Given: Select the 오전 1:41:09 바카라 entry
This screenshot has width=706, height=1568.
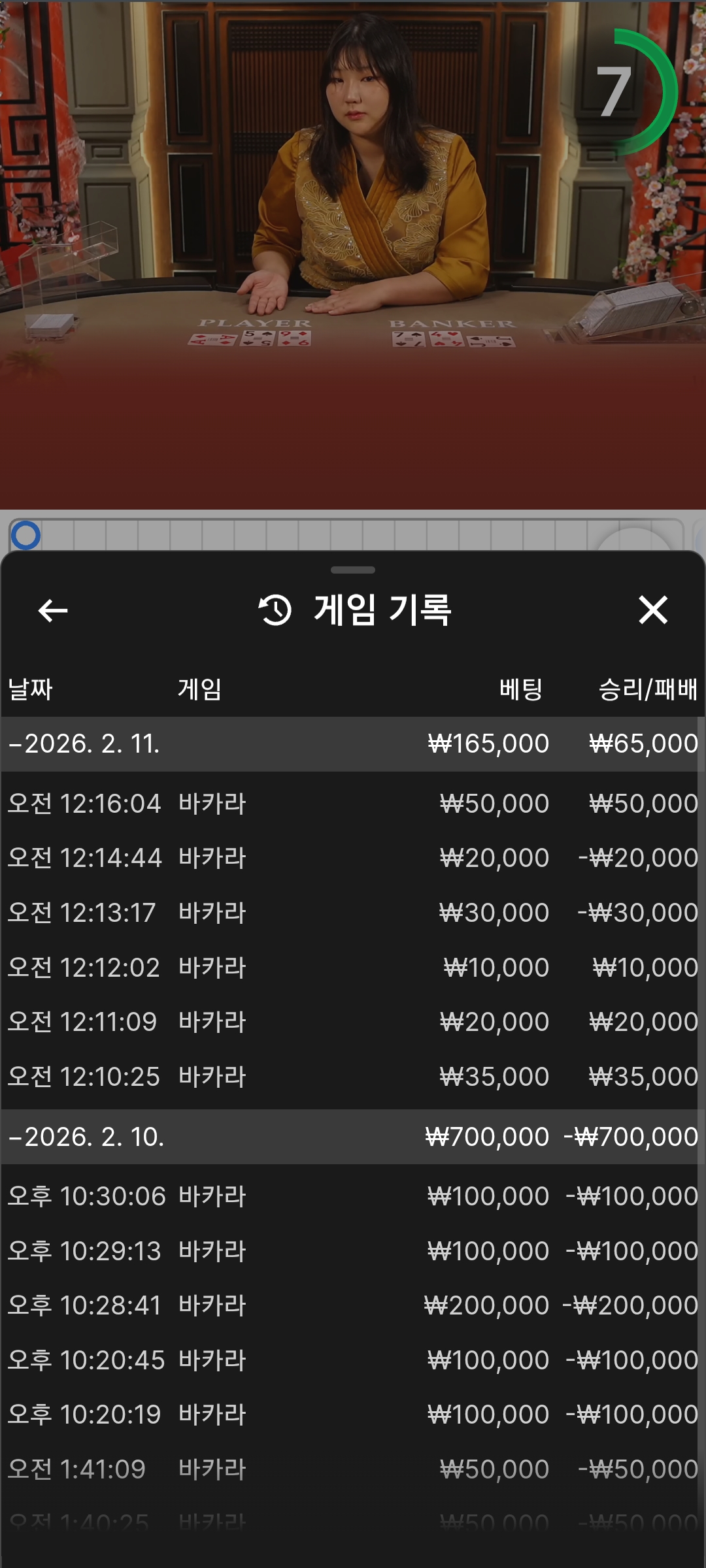Looking at the screenshot, I should point(352,1469).
